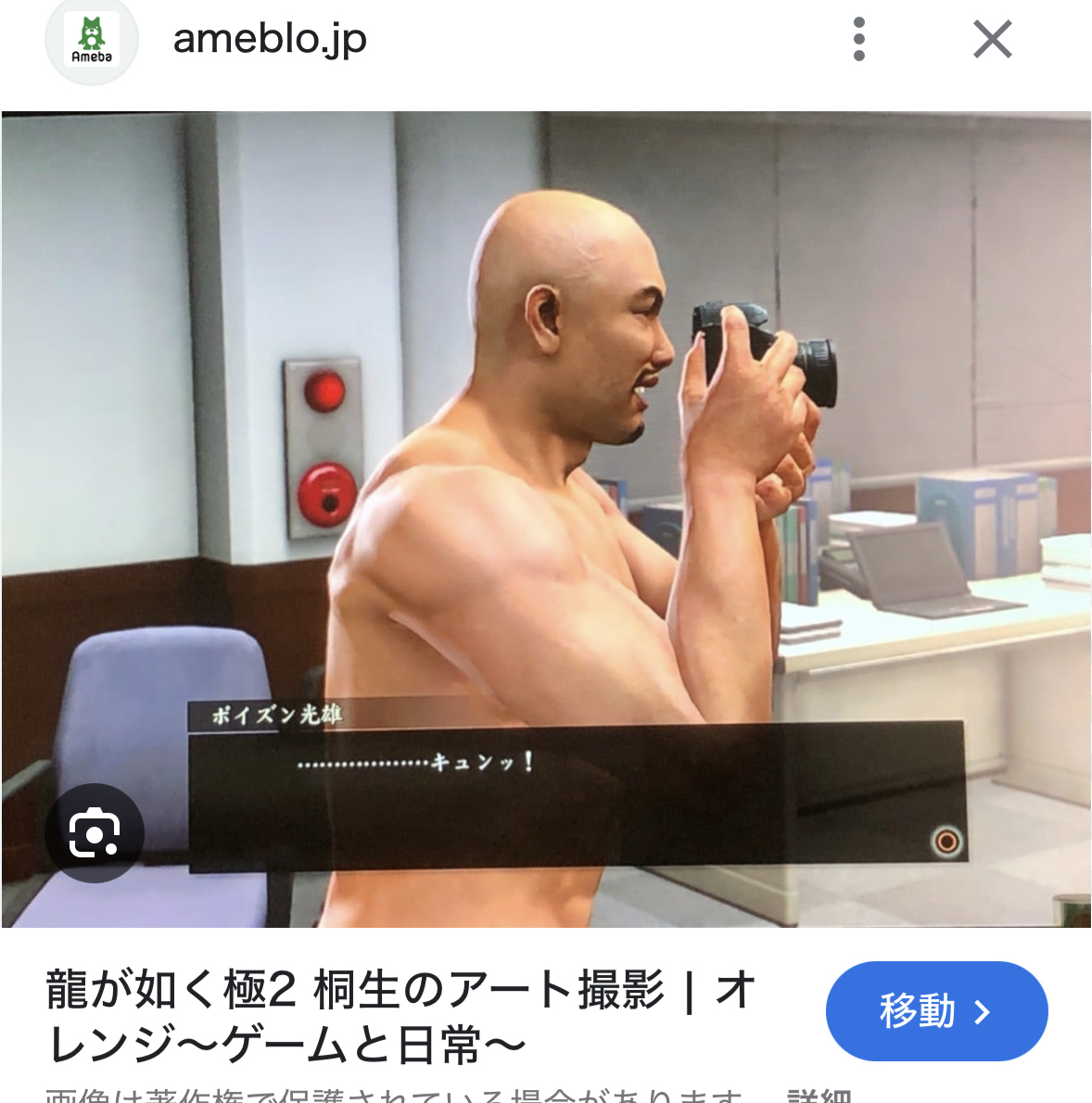Open the 龍が如く極2 article title link
The width and height of the screenshot is (1092, 1103).
click(400, 1017)
